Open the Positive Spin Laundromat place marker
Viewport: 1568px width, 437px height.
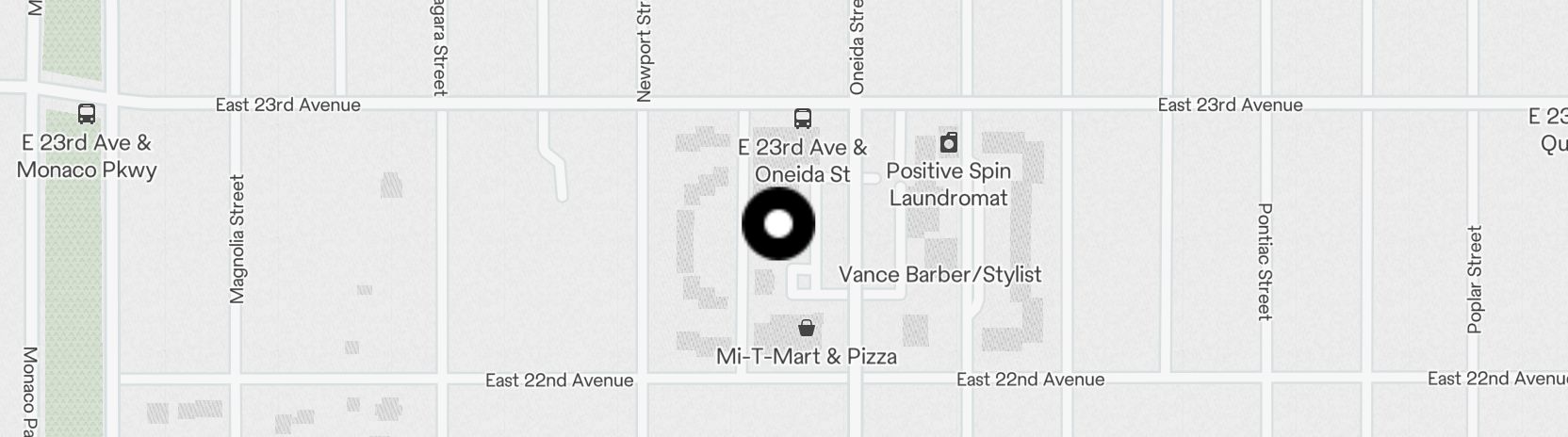pyautogui.click(x=949, y=143)
